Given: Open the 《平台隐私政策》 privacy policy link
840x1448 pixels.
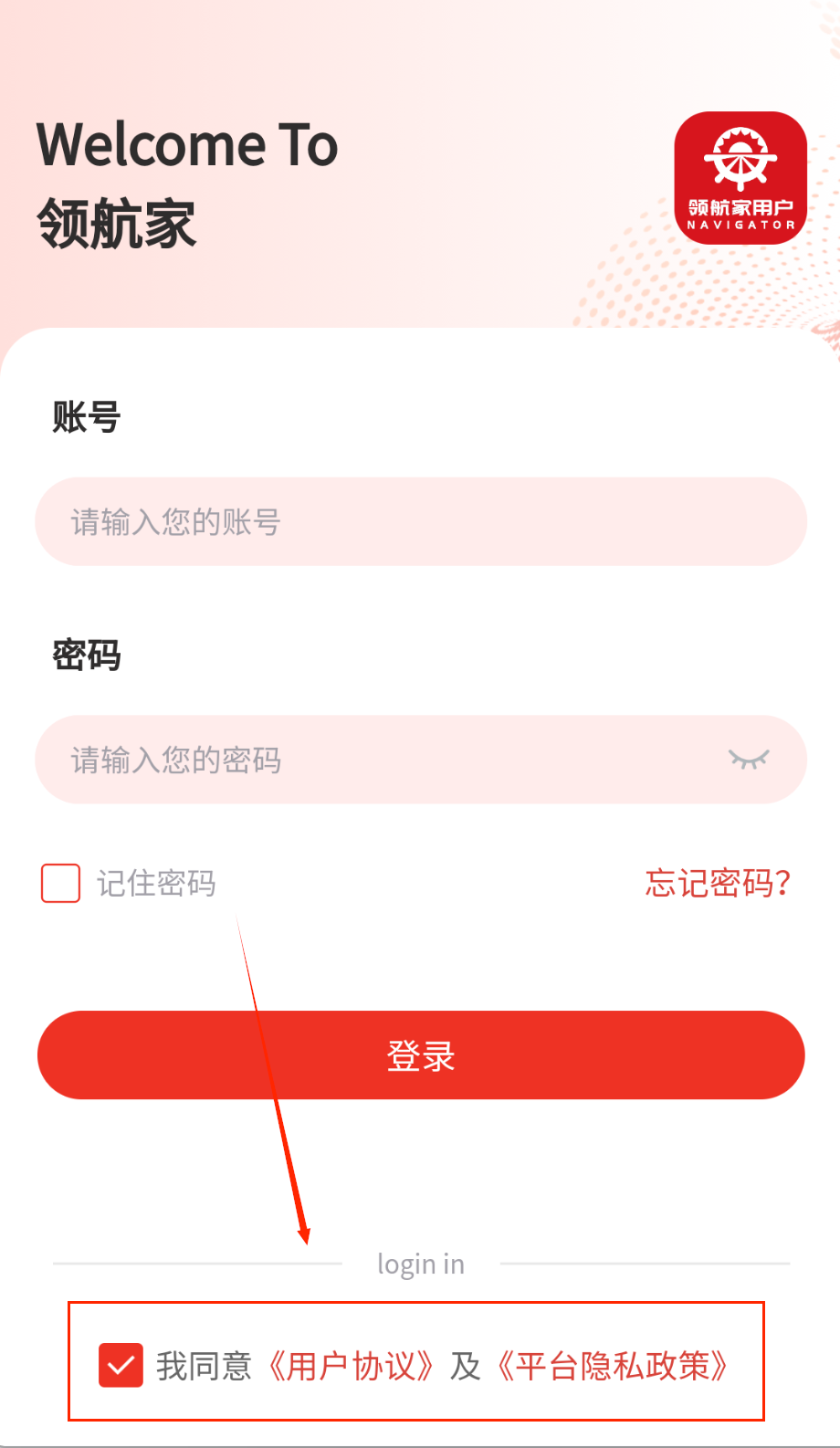Looking at the screenshot, I should pos(613,1366).
